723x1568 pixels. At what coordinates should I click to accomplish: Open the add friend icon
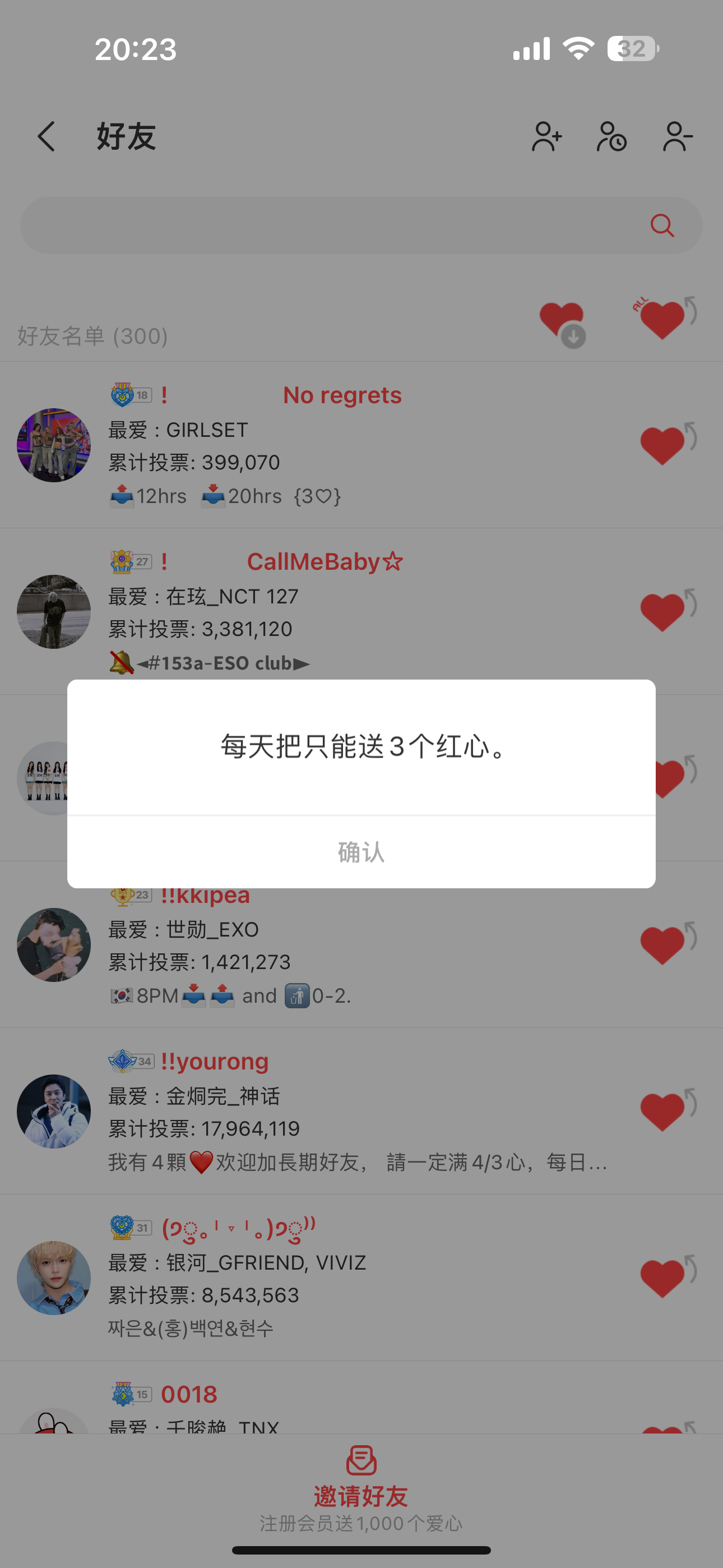click(546, 136)
